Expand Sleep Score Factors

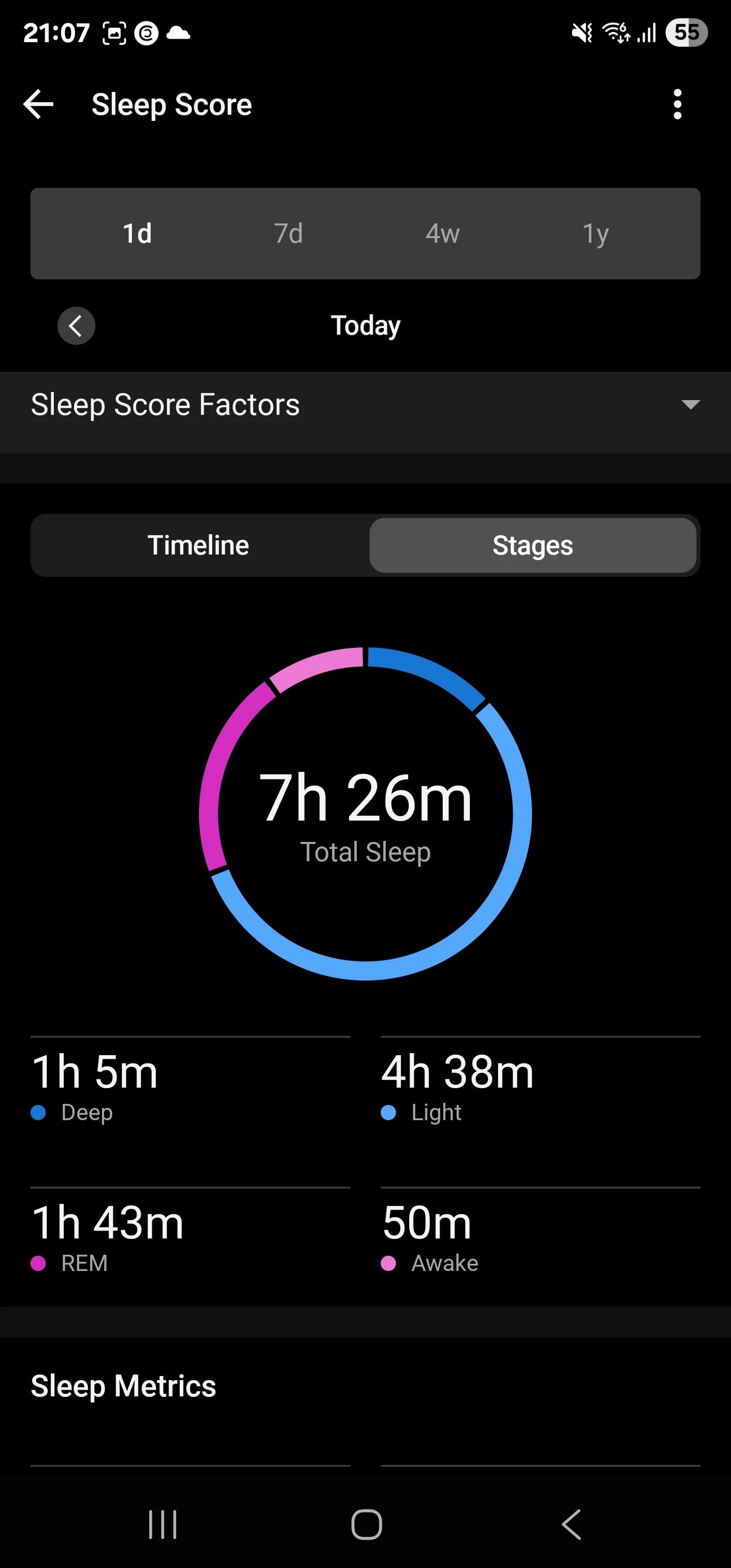point(365,405)
